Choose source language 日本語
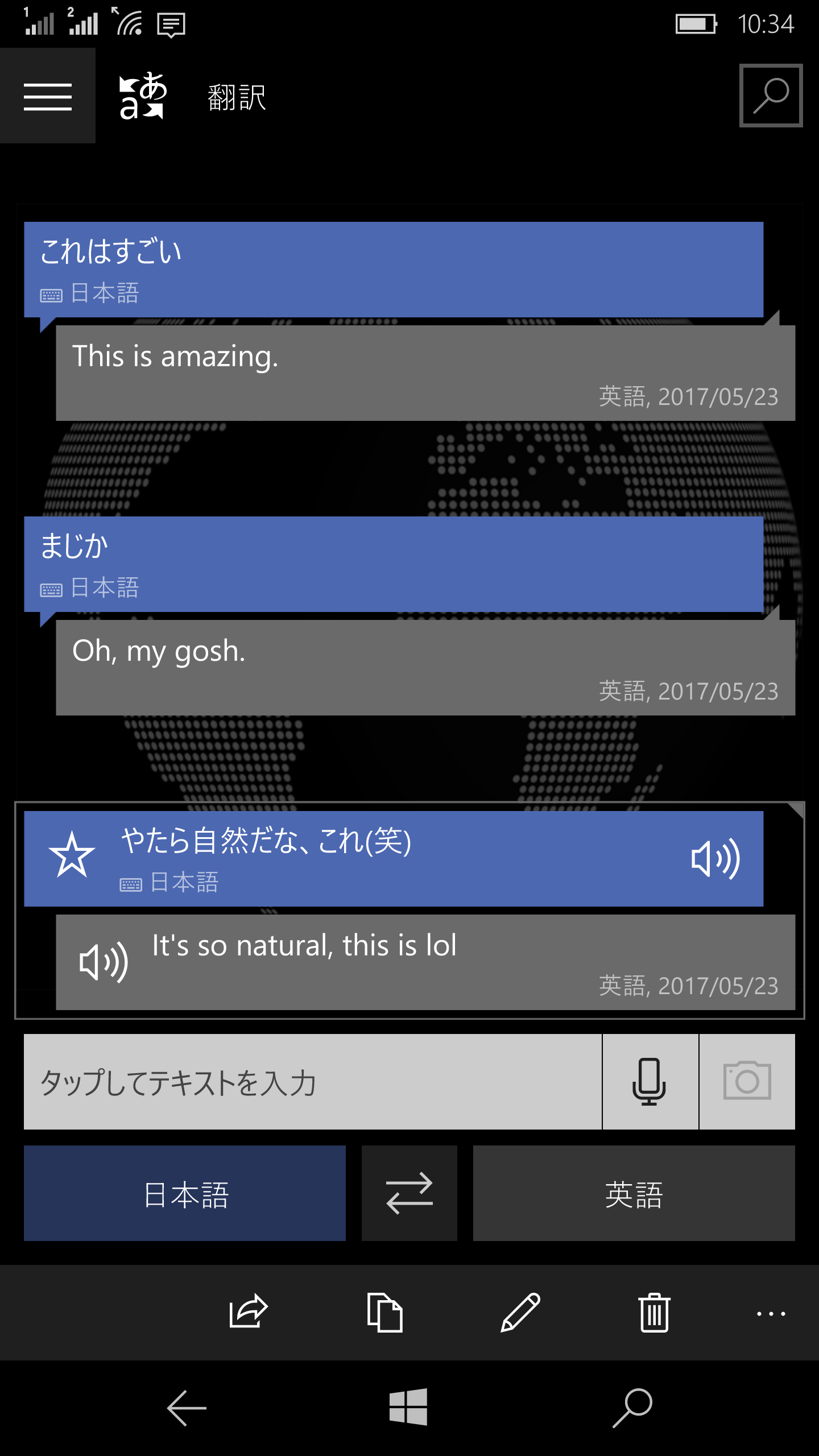The height and width of the screenshot is (1456, 819). 185,1193
